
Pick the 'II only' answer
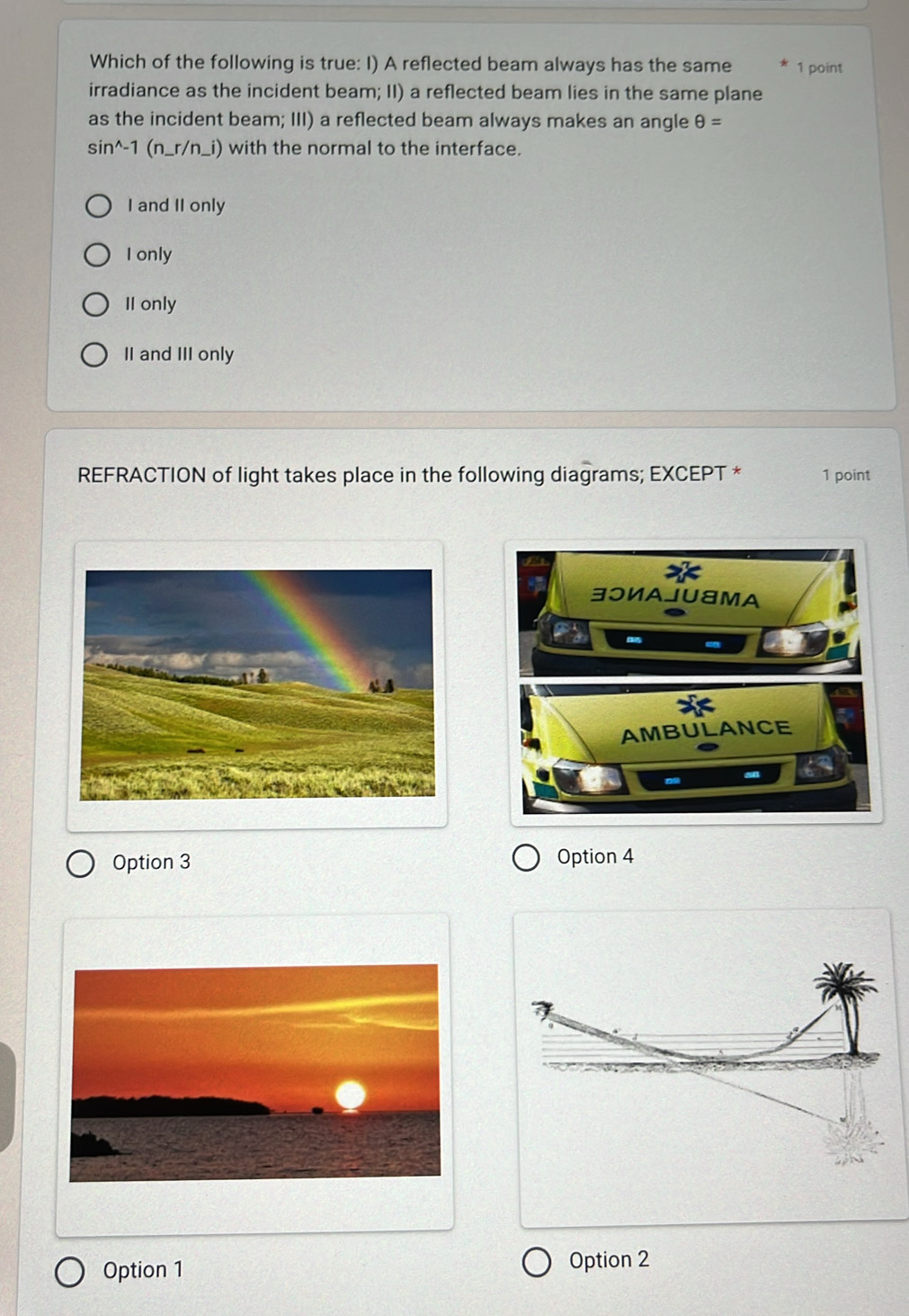[95, 305]
